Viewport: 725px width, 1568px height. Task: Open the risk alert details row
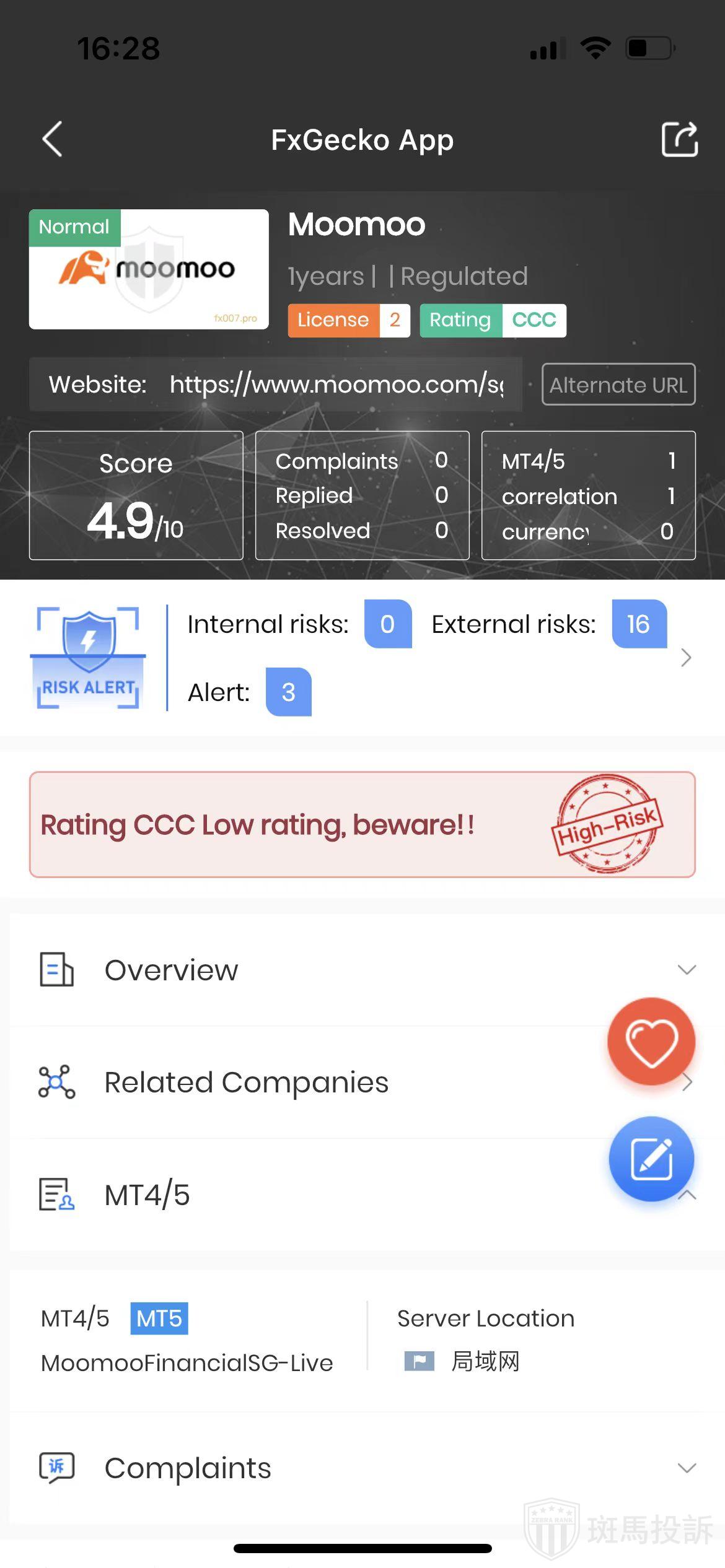(685, 658)
